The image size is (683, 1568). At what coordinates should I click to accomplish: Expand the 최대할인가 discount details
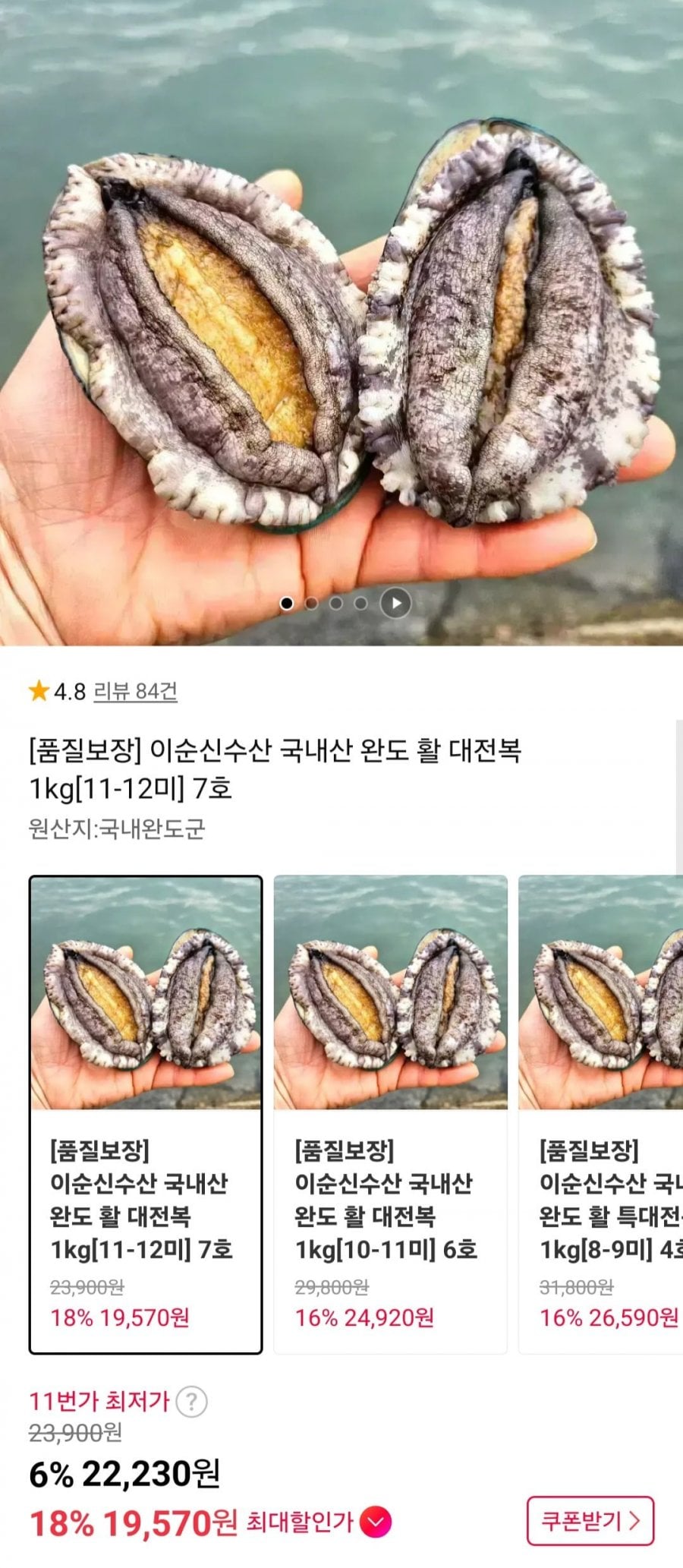point(376,1522)
